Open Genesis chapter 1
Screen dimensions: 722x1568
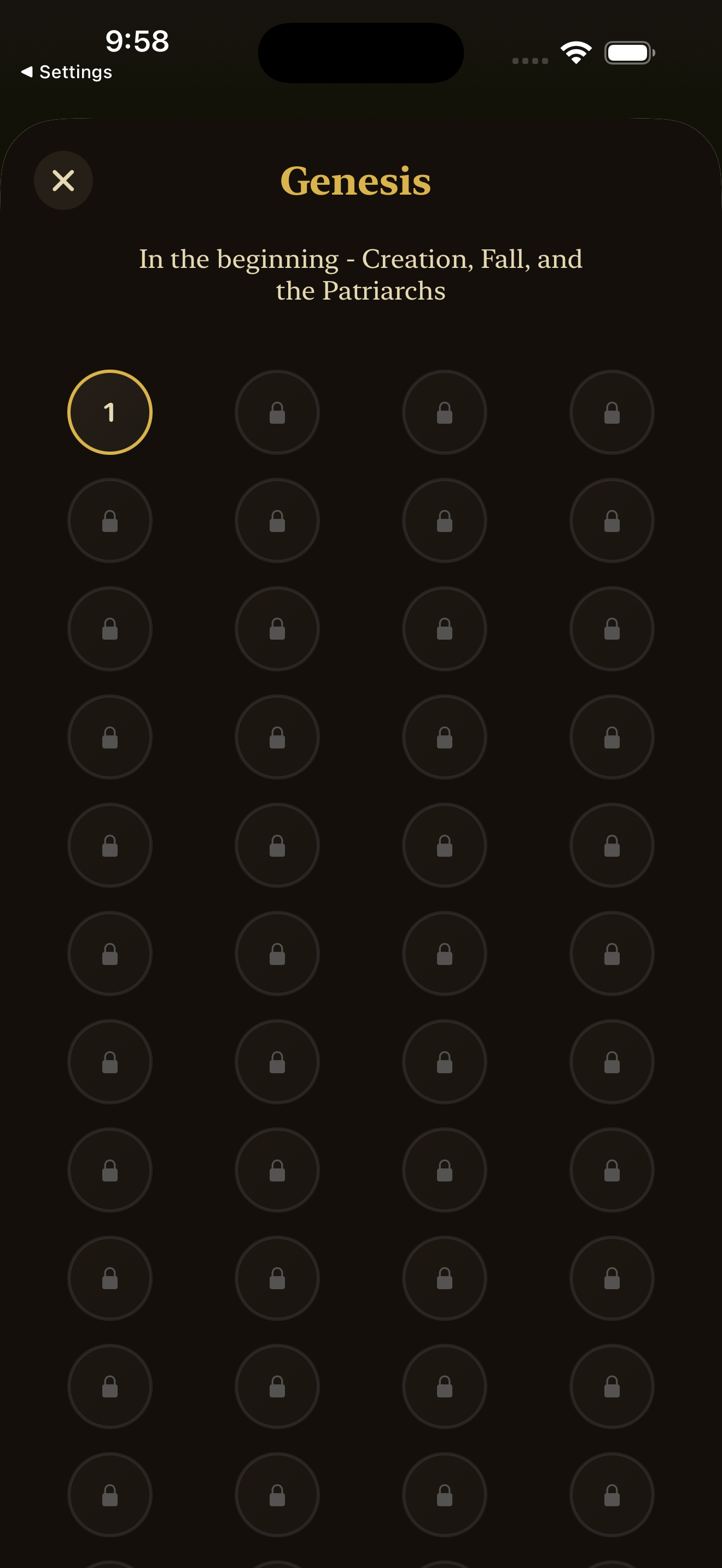pyautogui.click(x=109, y=412)
